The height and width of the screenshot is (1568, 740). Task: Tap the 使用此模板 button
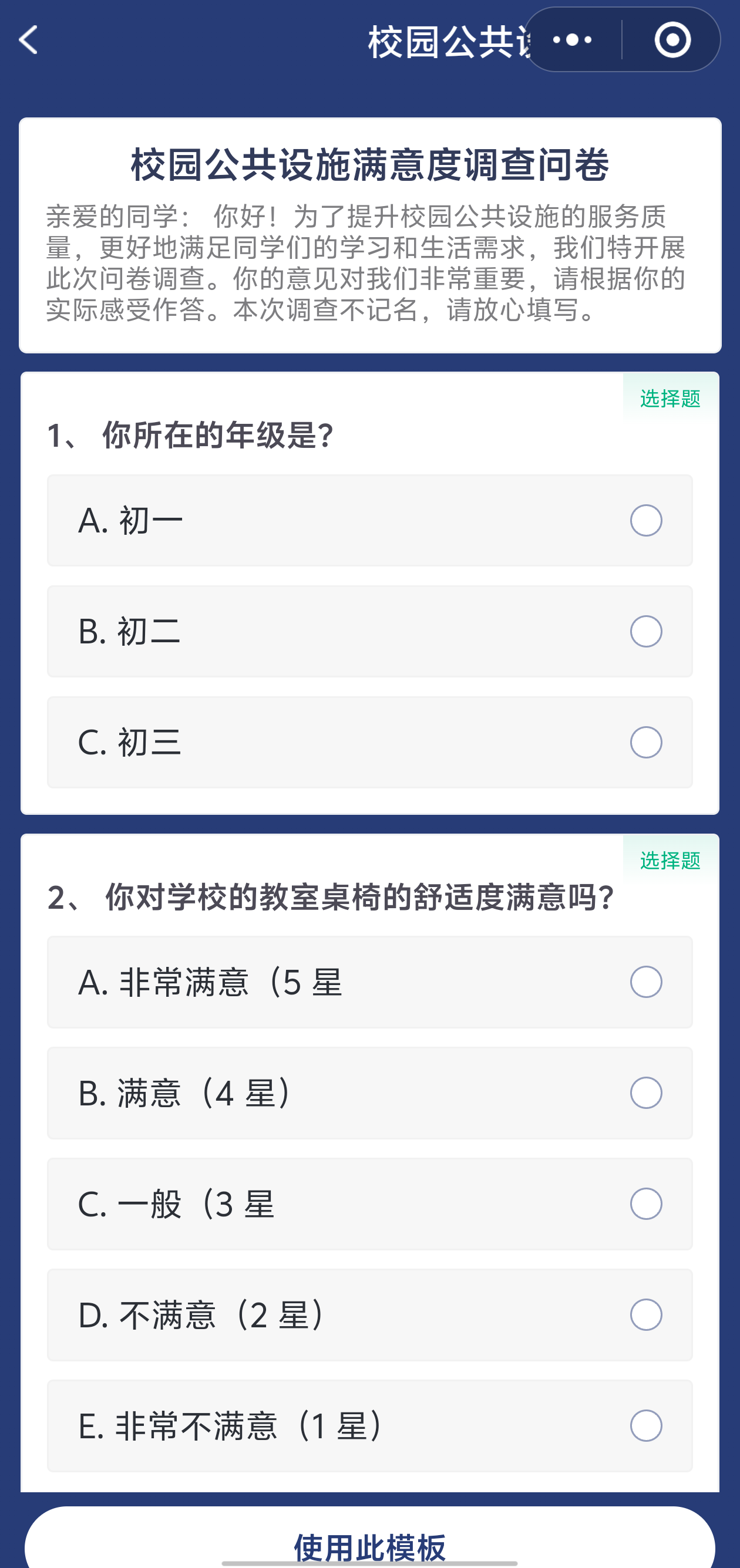369,1543
